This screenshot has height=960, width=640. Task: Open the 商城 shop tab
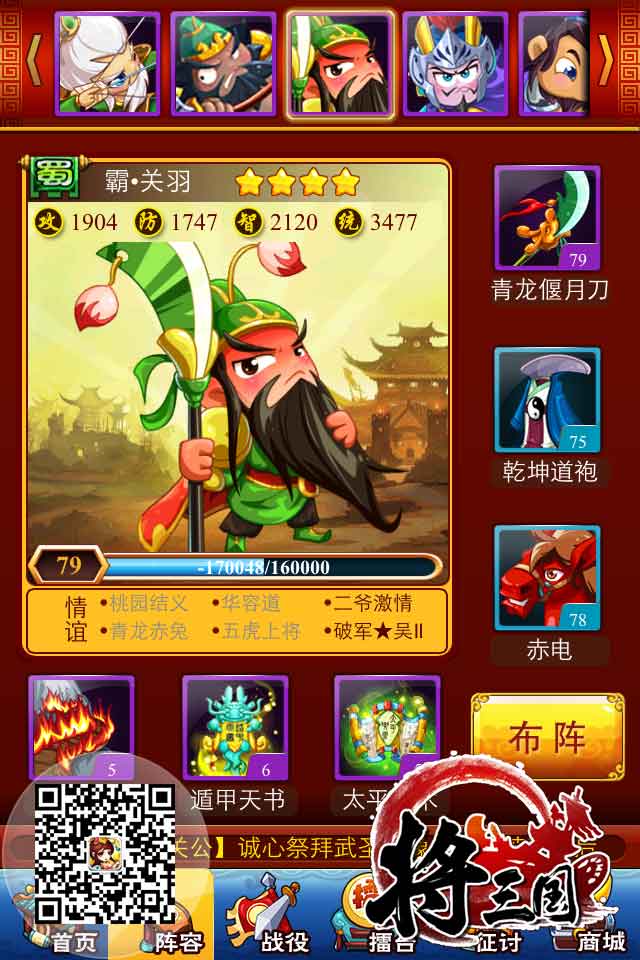click(x=600, y=938)
